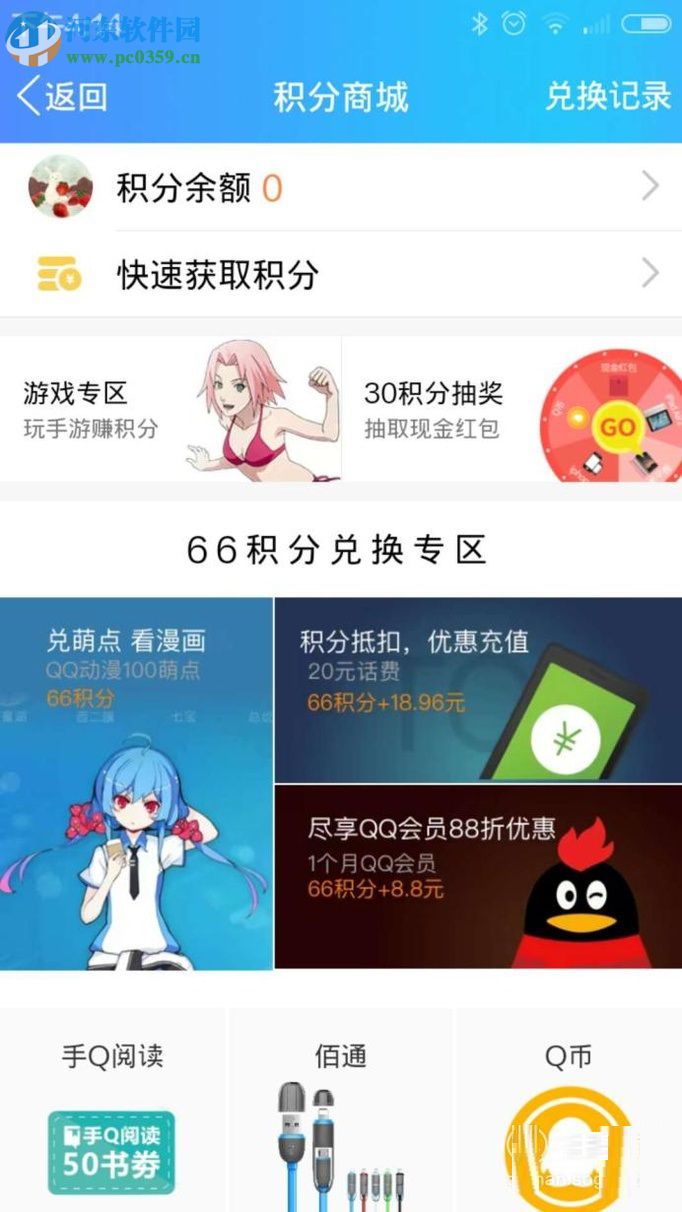The width and height of the screenshot is (682, 1212).
Task: Open the 兑萌点 看漫画 offer
Action: point(136,783)
